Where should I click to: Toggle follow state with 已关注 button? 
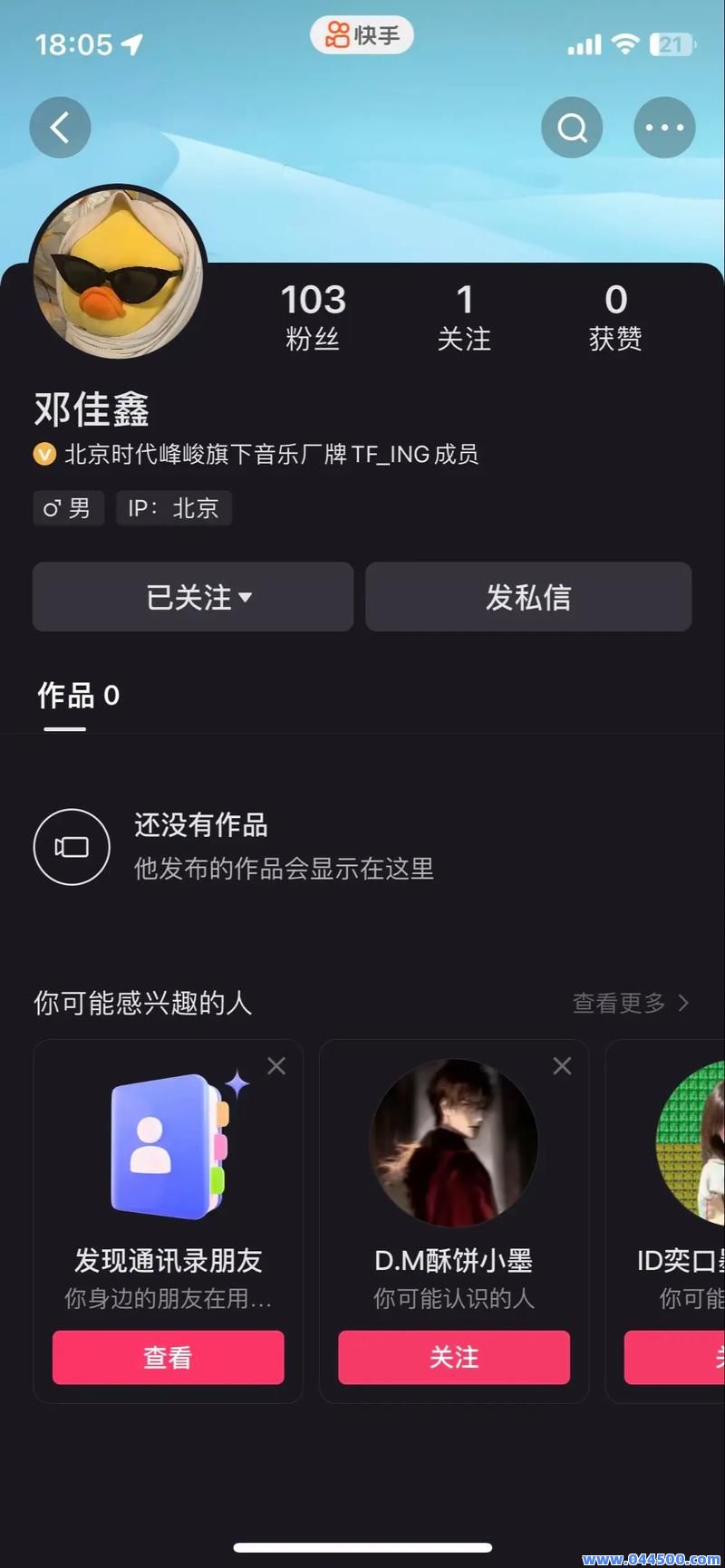(x=192, y=597)
